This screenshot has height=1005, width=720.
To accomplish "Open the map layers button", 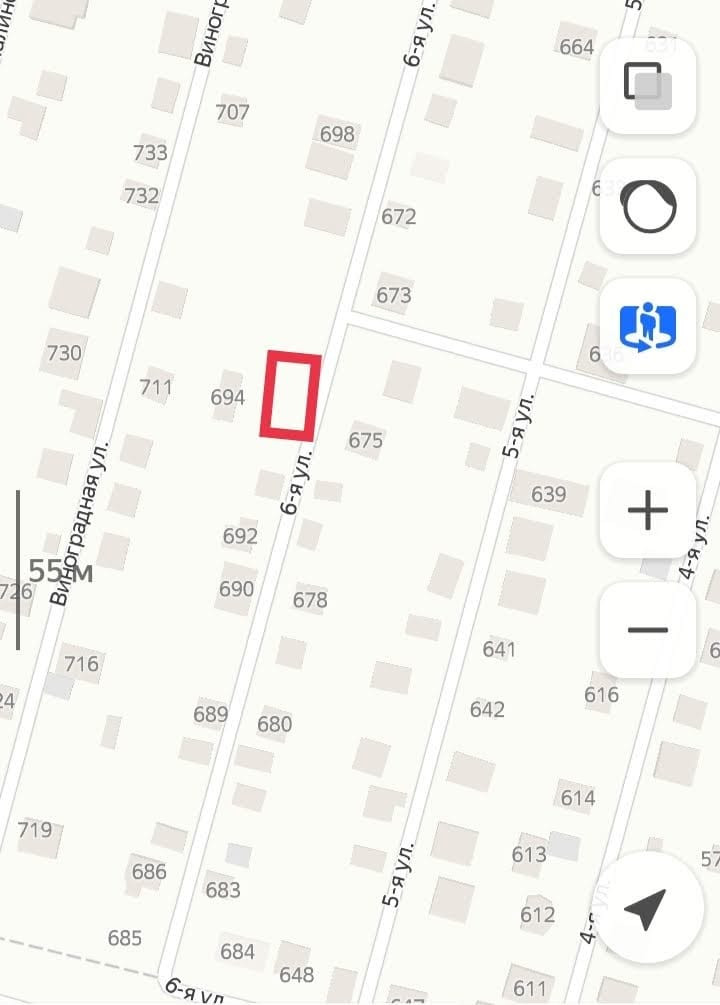I will [647, 86].
